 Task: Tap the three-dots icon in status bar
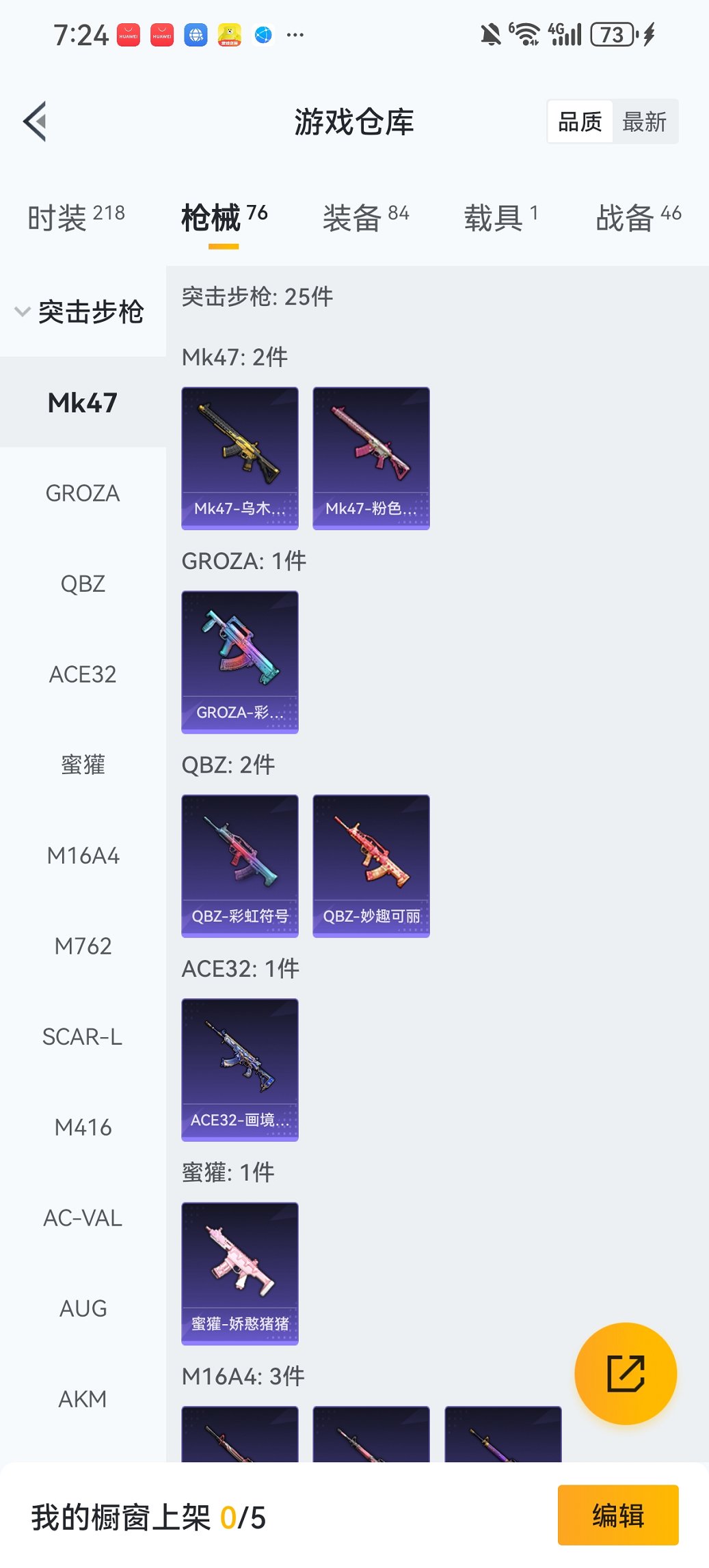(295, 33)
